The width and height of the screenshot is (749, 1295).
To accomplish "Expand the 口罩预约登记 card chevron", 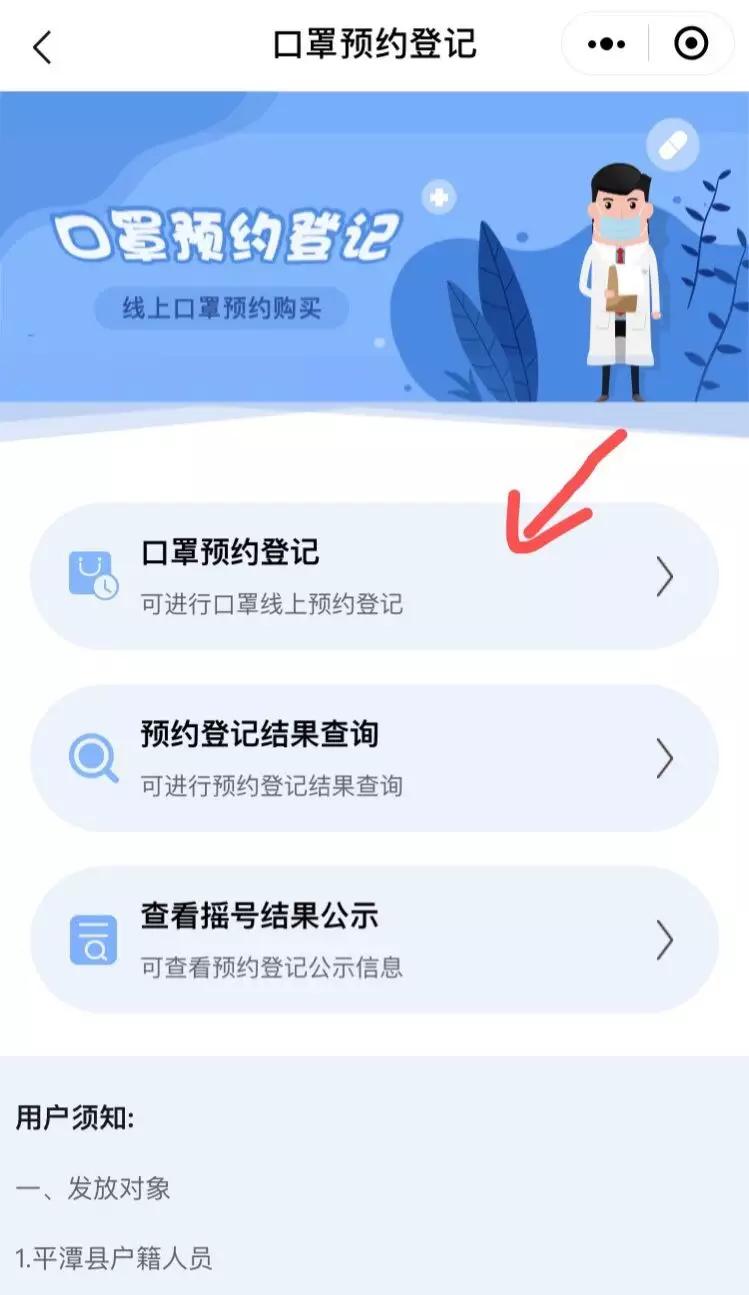I will click(666, 575).
